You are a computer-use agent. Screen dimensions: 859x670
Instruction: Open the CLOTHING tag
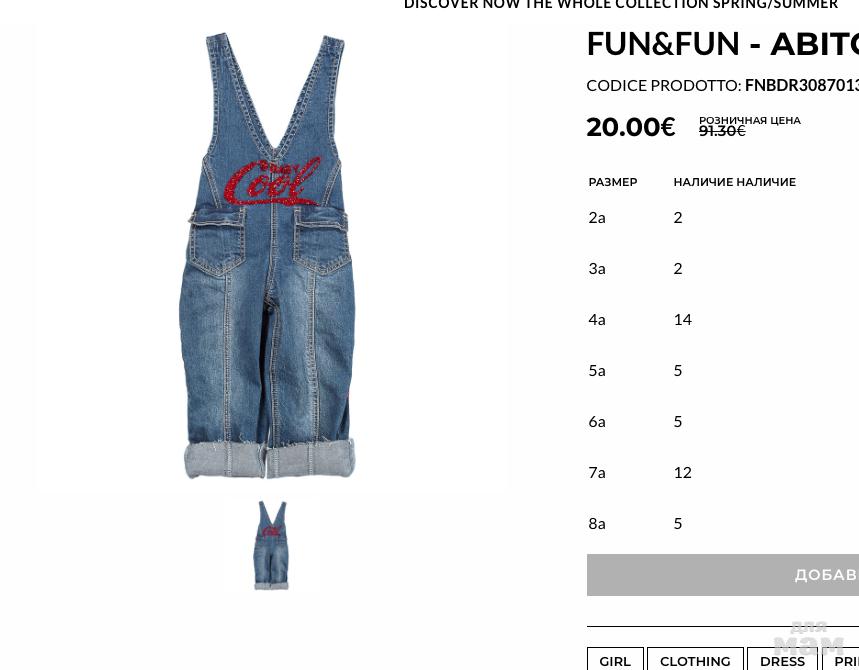pyautogui.click(x=695, y=660)
